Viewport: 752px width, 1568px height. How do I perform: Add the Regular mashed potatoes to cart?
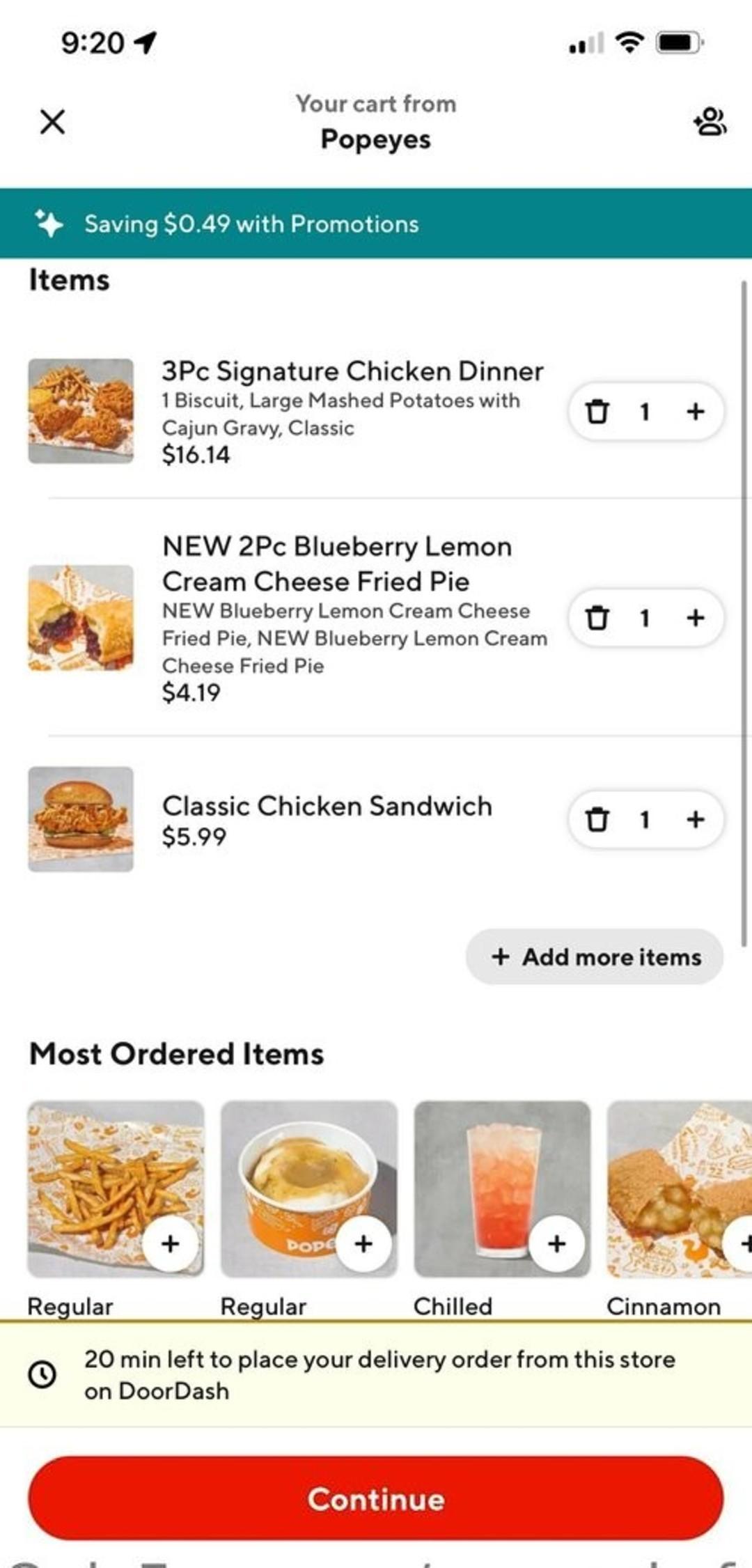tap(363, 1243)
